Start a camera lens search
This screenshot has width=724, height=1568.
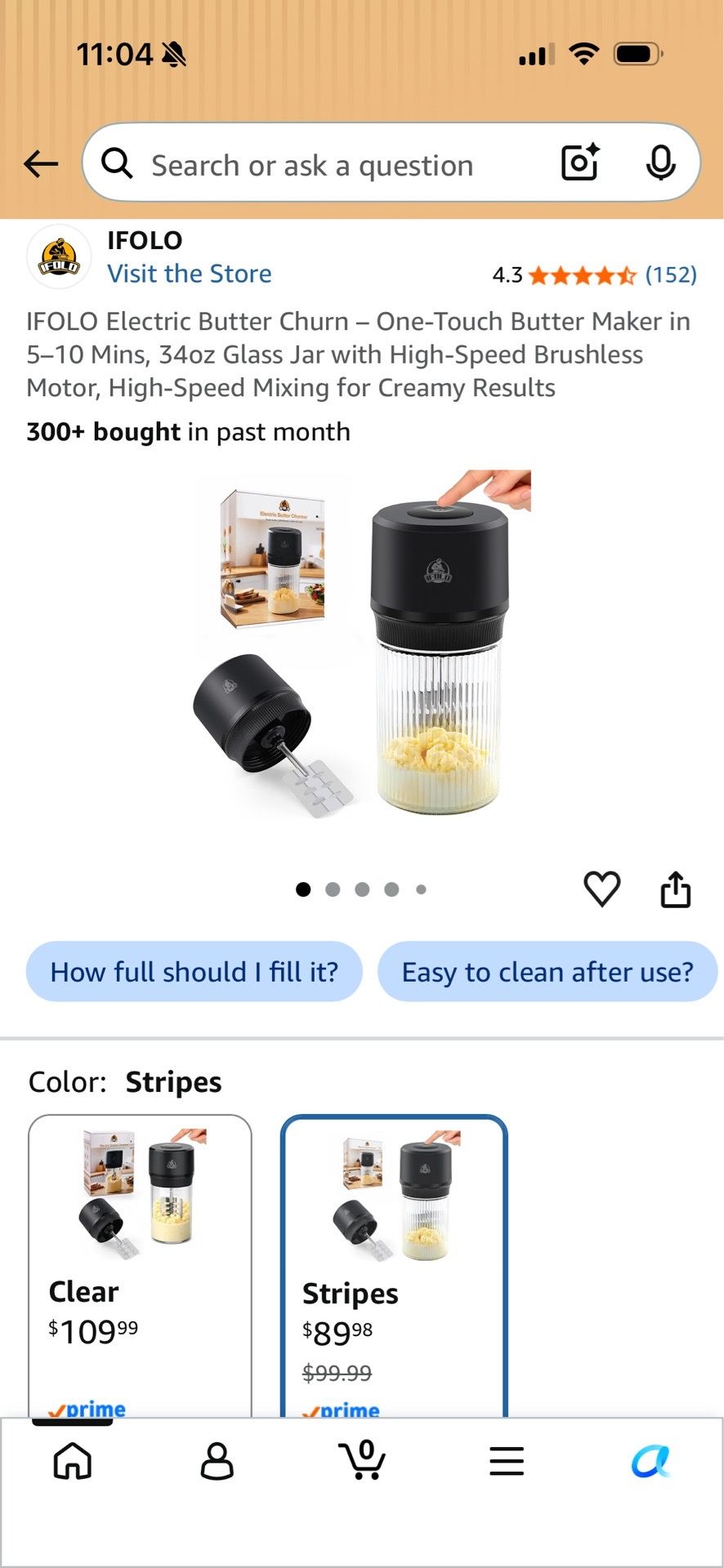tap(580, 163)
